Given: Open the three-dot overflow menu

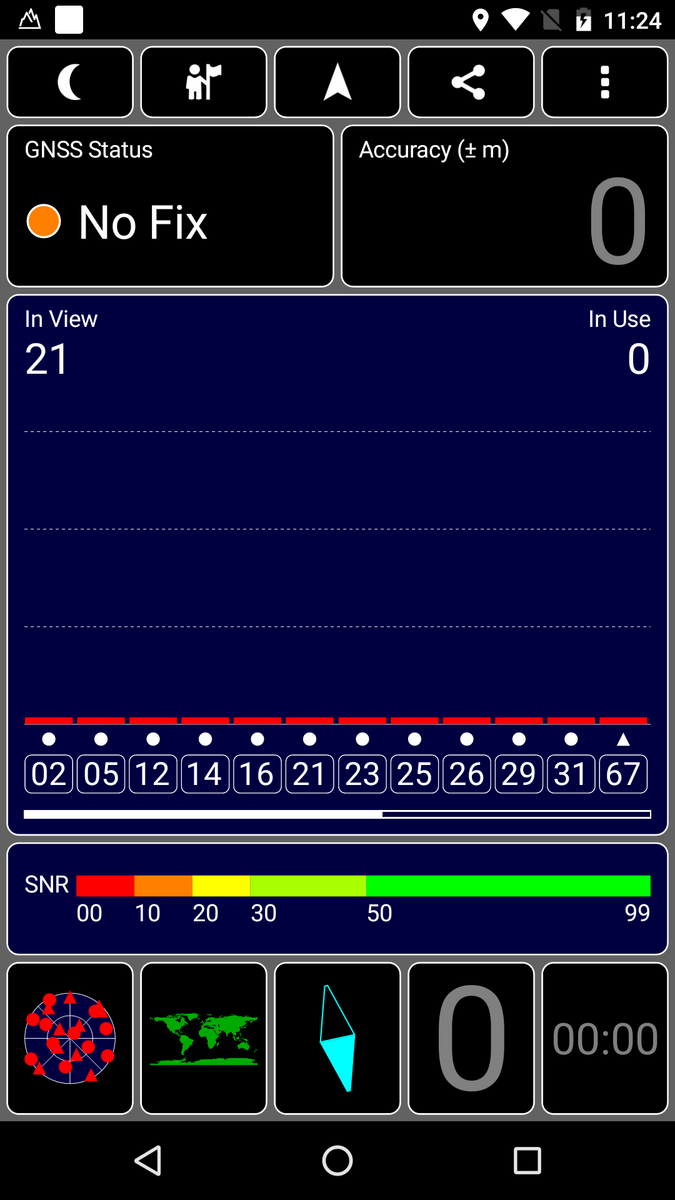Looking at the screenshot, I should [605, 82].
